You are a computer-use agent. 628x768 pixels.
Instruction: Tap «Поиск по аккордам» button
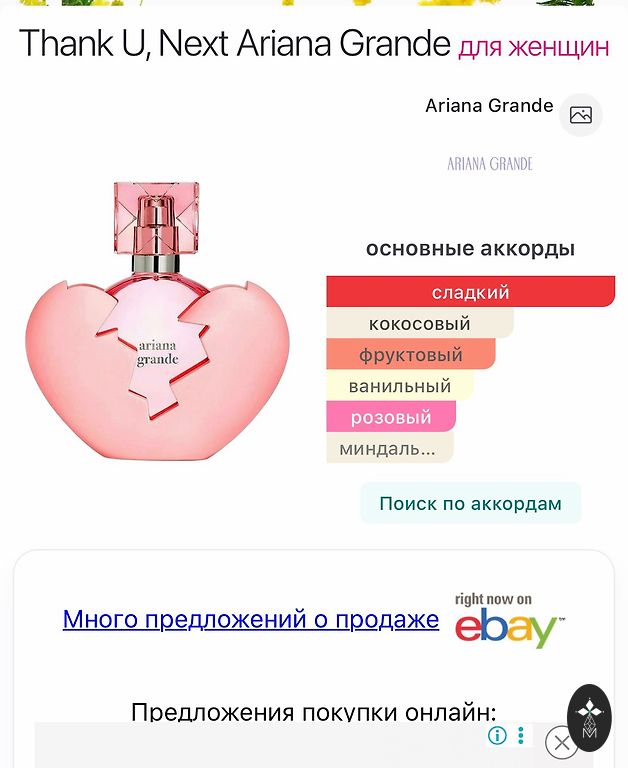(470, 504)
